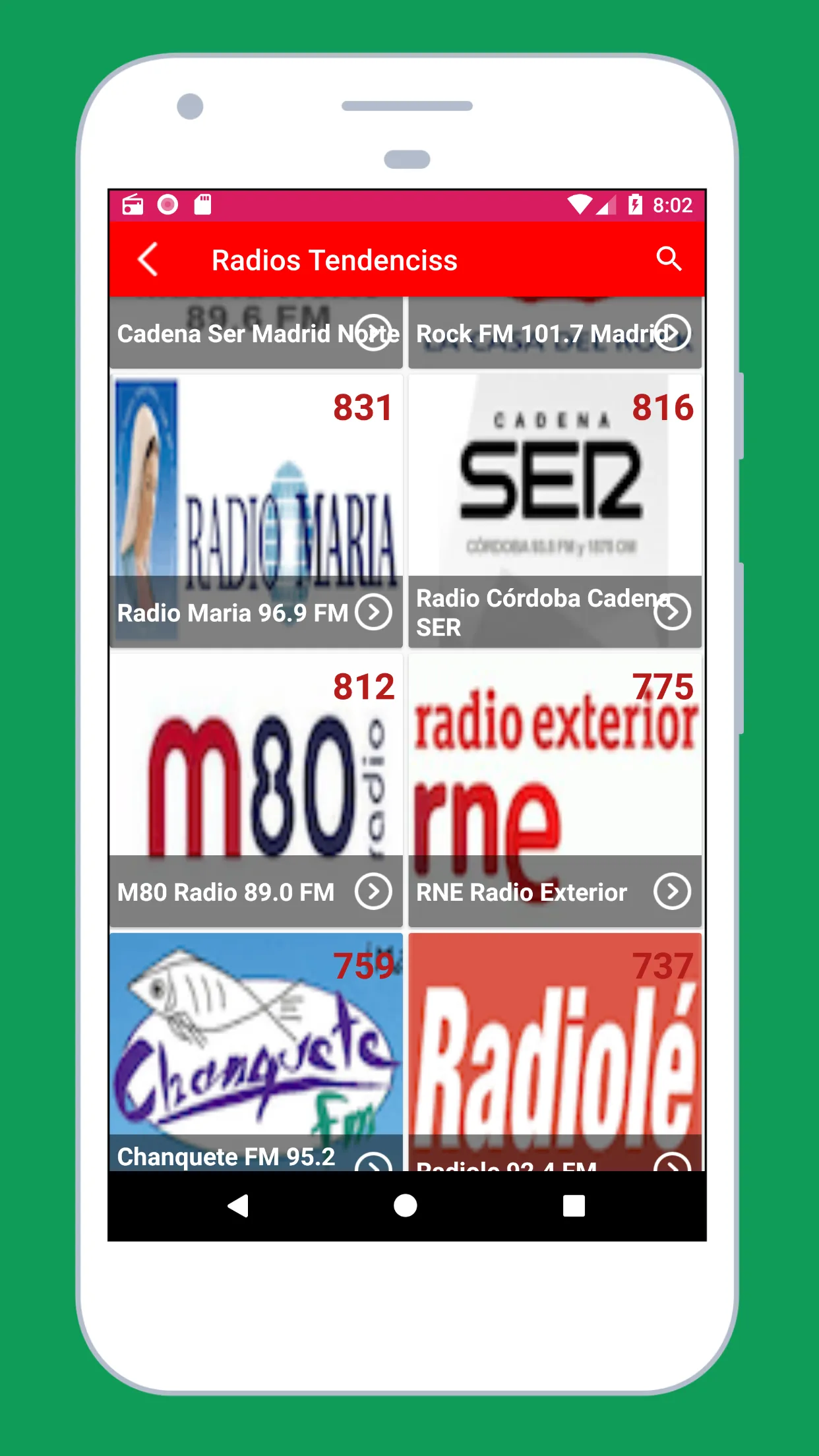
Task: Open the Rock FM 101.7 Madrid station
Action: [555, 332]
